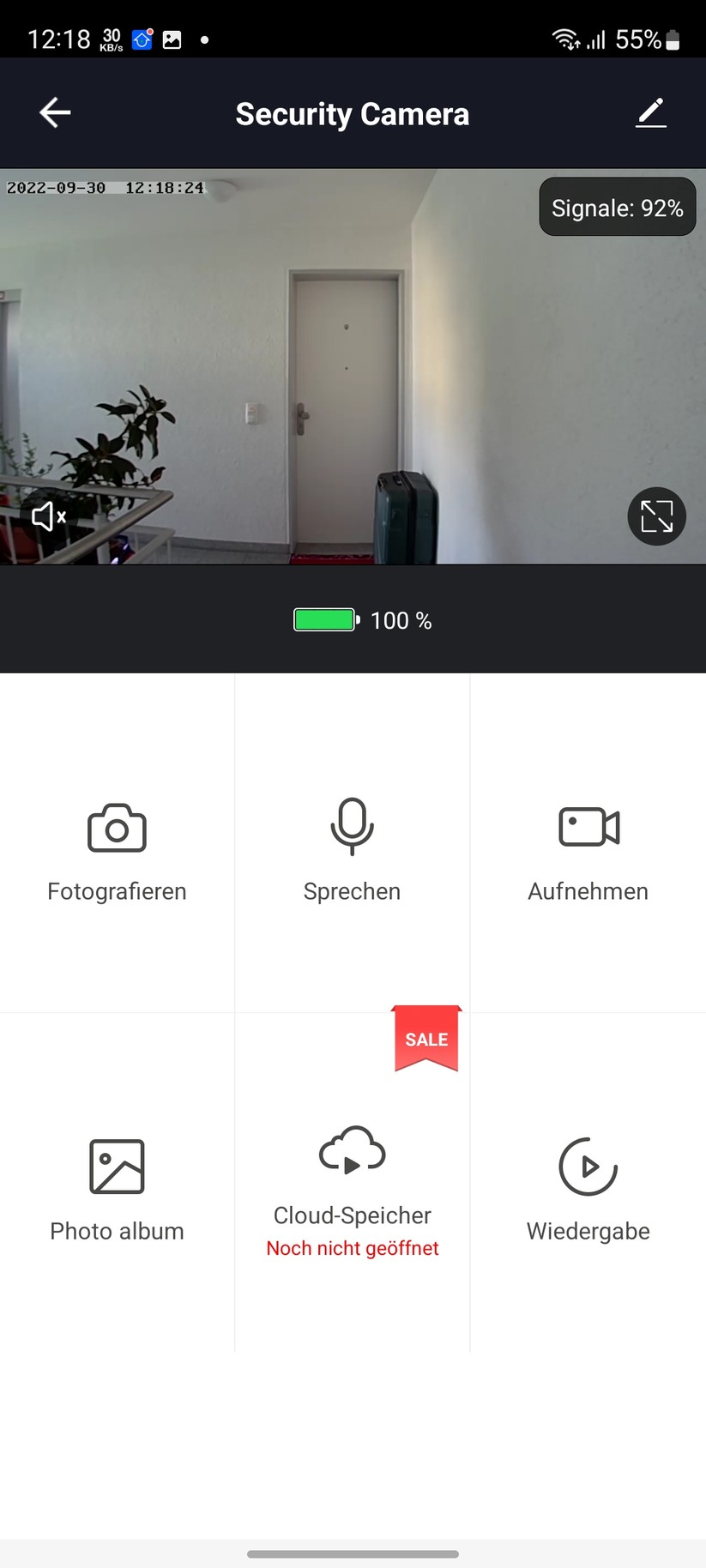Viewport: 706px width, 1568px height.
Task: Tap the pencil edit icon in the header
Action: (651, 112)
